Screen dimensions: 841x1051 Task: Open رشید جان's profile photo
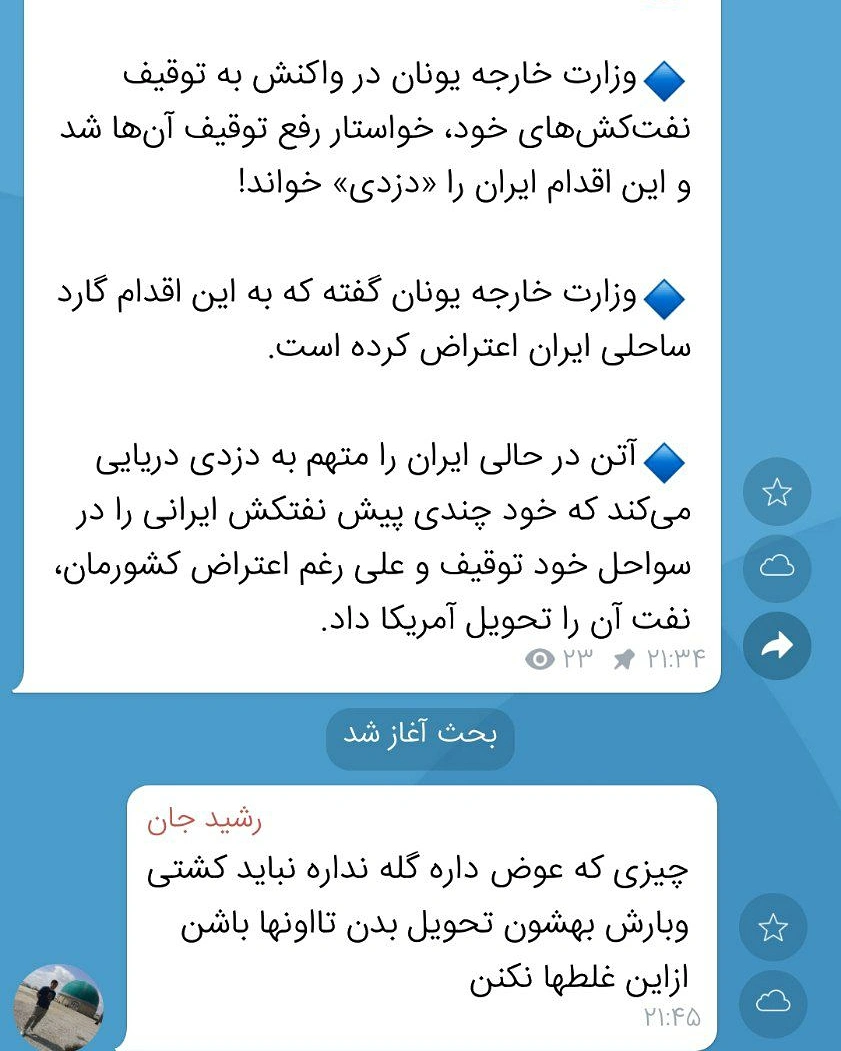[x=58, y=1005]
